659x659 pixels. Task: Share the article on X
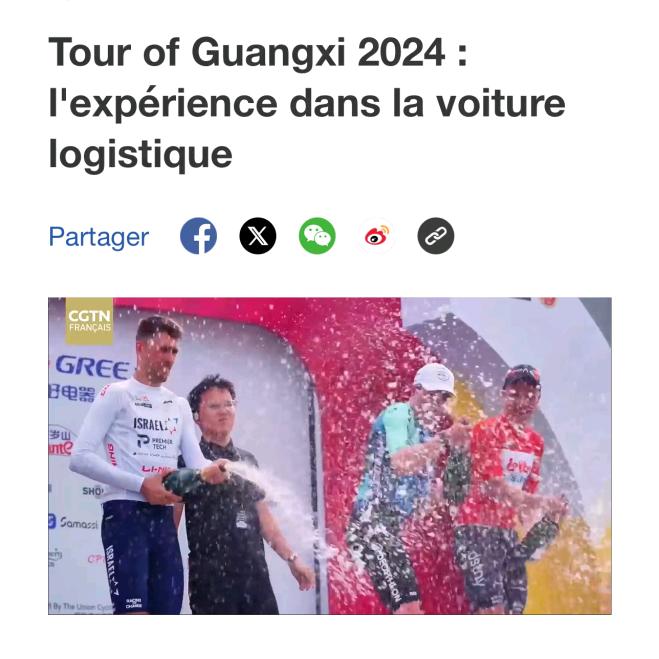[258, 237]
